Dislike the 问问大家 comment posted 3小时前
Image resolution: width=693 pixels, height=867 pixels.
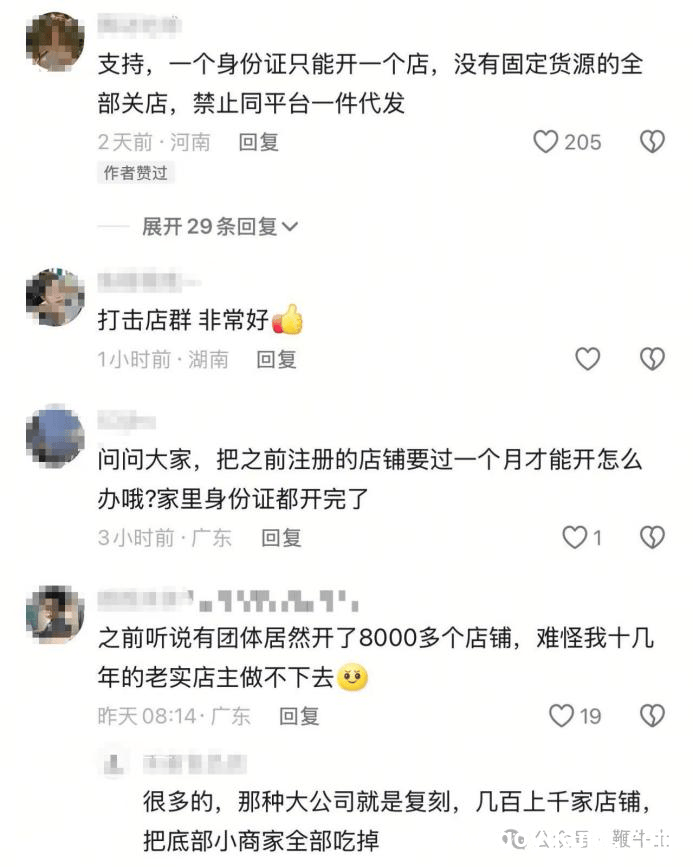coord(652,538)
